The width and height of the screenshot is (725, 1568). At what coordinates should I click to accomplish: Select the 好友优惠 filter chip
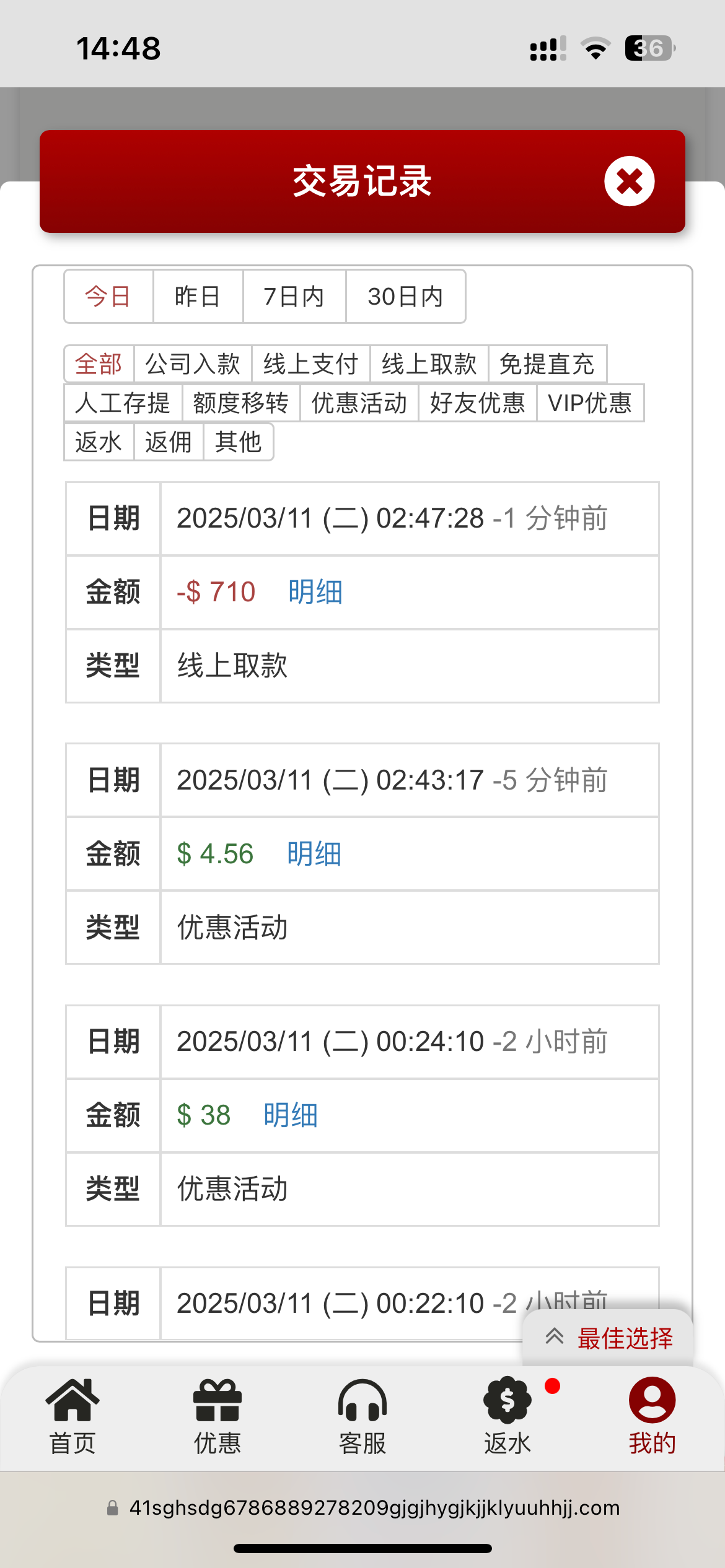(x=477, y=403)
